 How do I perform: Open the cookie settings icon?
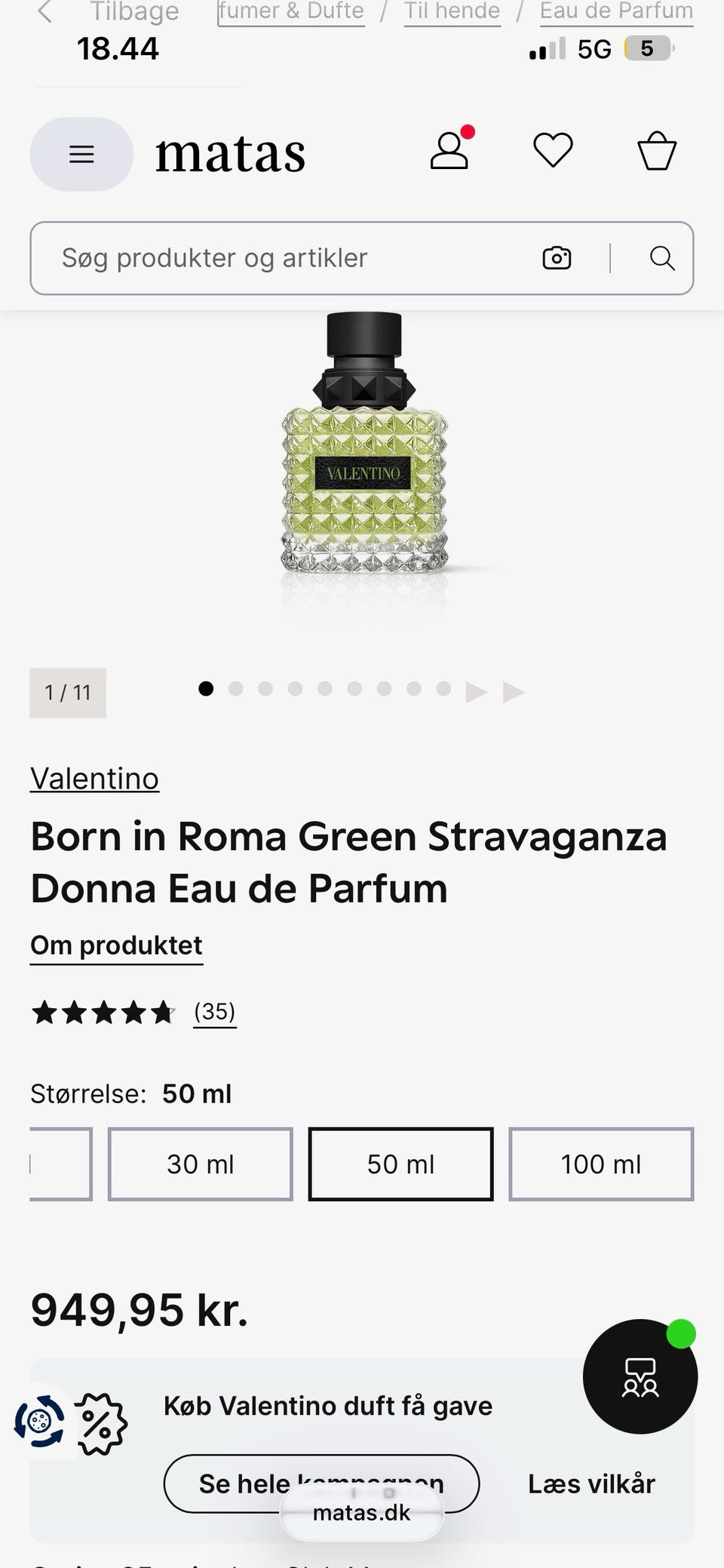(x=40, y=1422)
